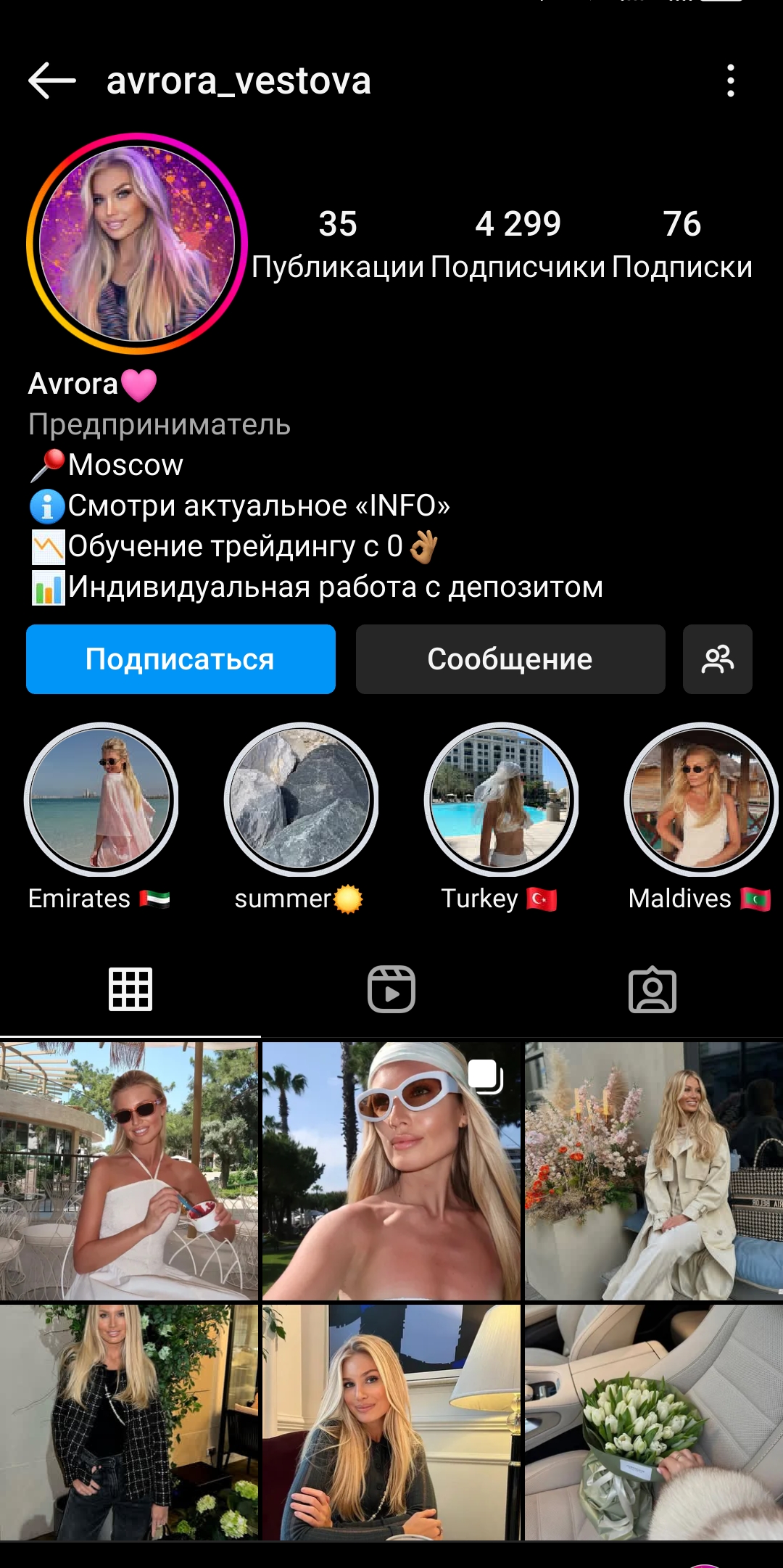Open suggested accounts with the person-plus icon
The image size is (783, 1568).
[717, 659]
